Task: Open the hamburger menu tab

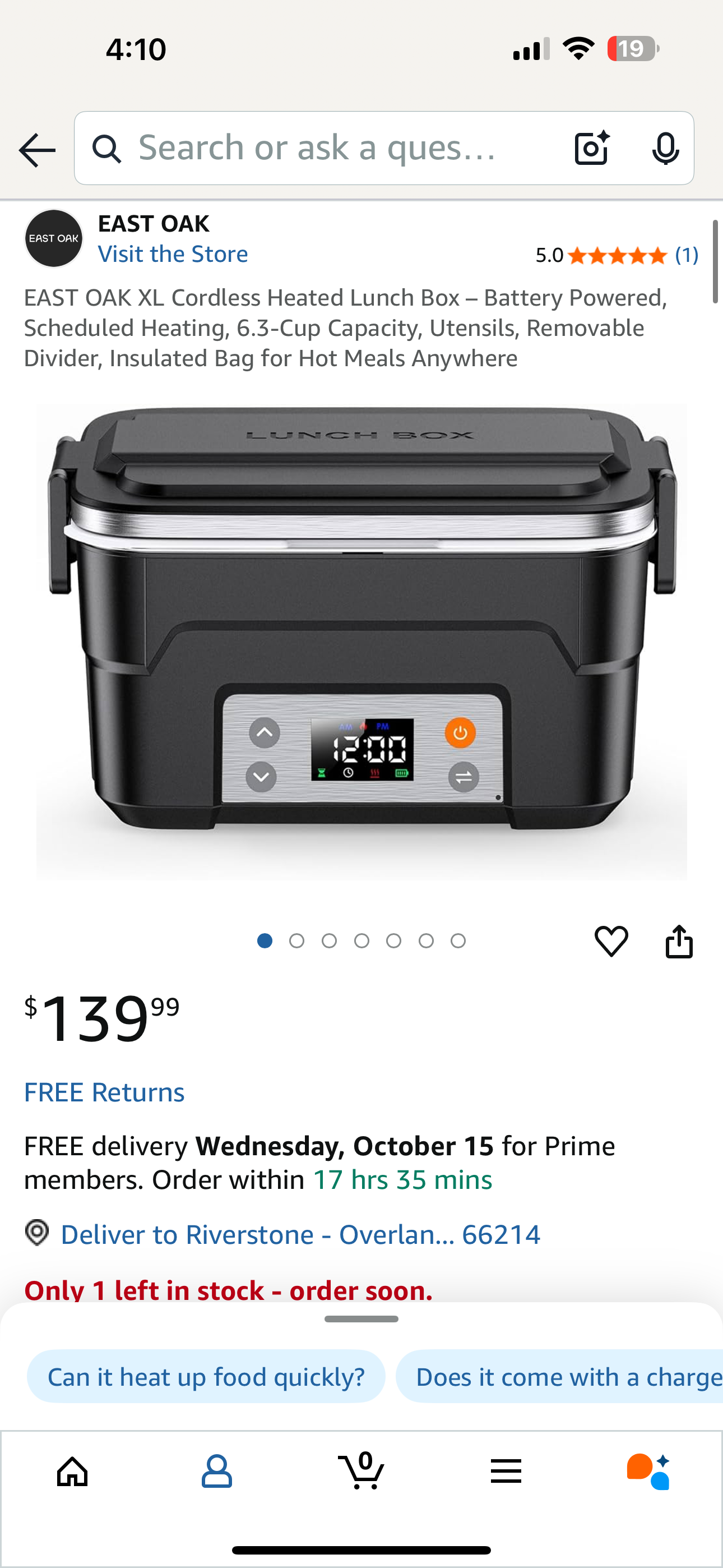Action: tap(506, 1472)
